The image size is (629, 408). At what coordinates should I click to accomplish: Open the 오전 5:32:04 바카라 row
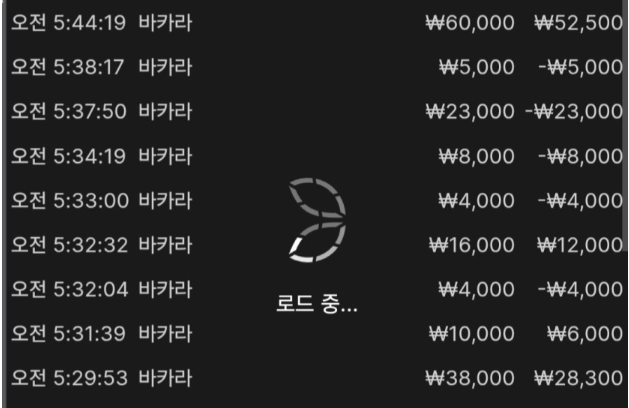100,289
